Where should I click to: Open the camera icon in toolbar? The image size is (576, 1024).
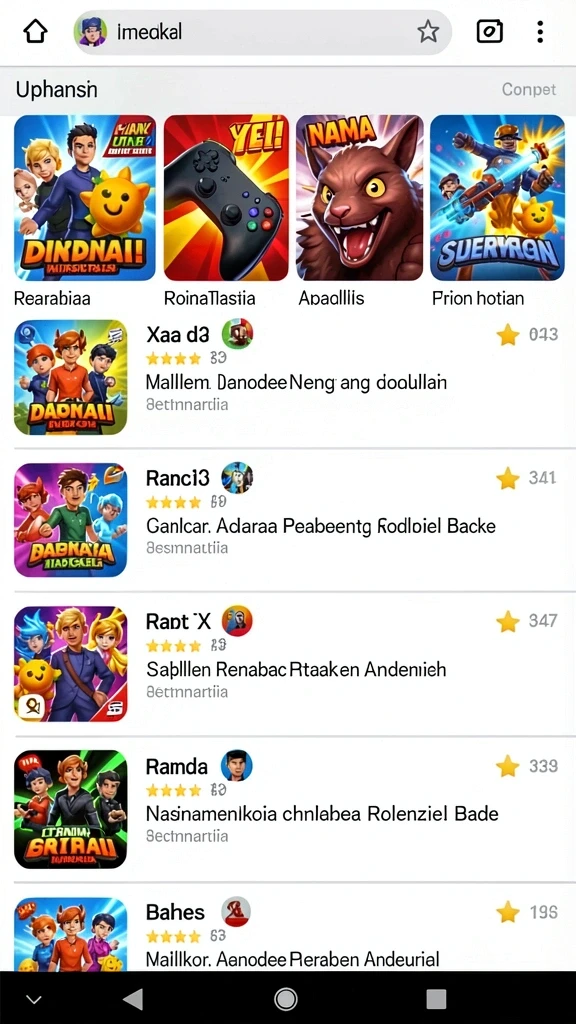490,31
